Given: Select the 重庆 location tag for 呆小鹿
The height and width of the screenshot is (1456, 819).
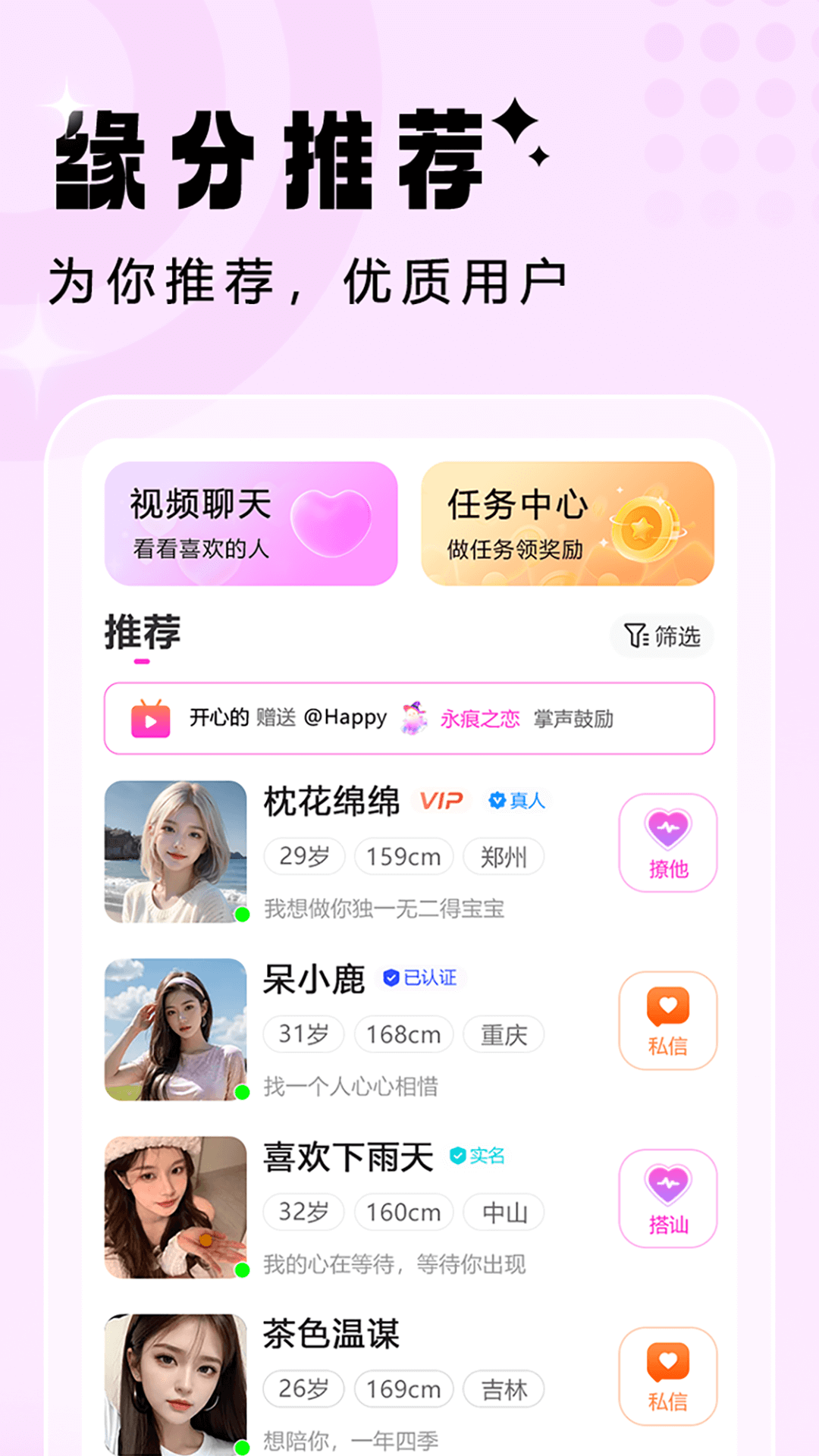Looking at the screenshot, I should [x=504, y=1034].
